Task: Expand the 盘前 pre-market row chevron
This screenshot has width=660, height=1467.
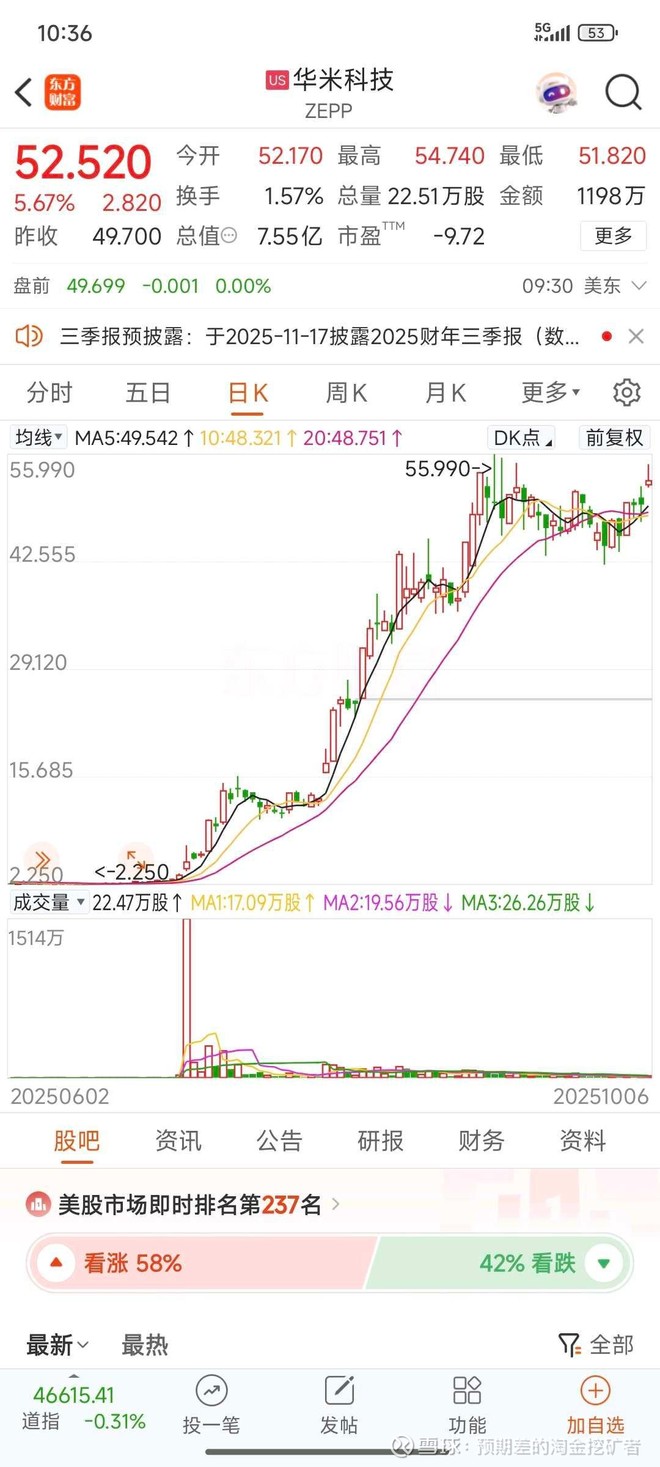Action: pyautogui.click(x=639, y=286)
